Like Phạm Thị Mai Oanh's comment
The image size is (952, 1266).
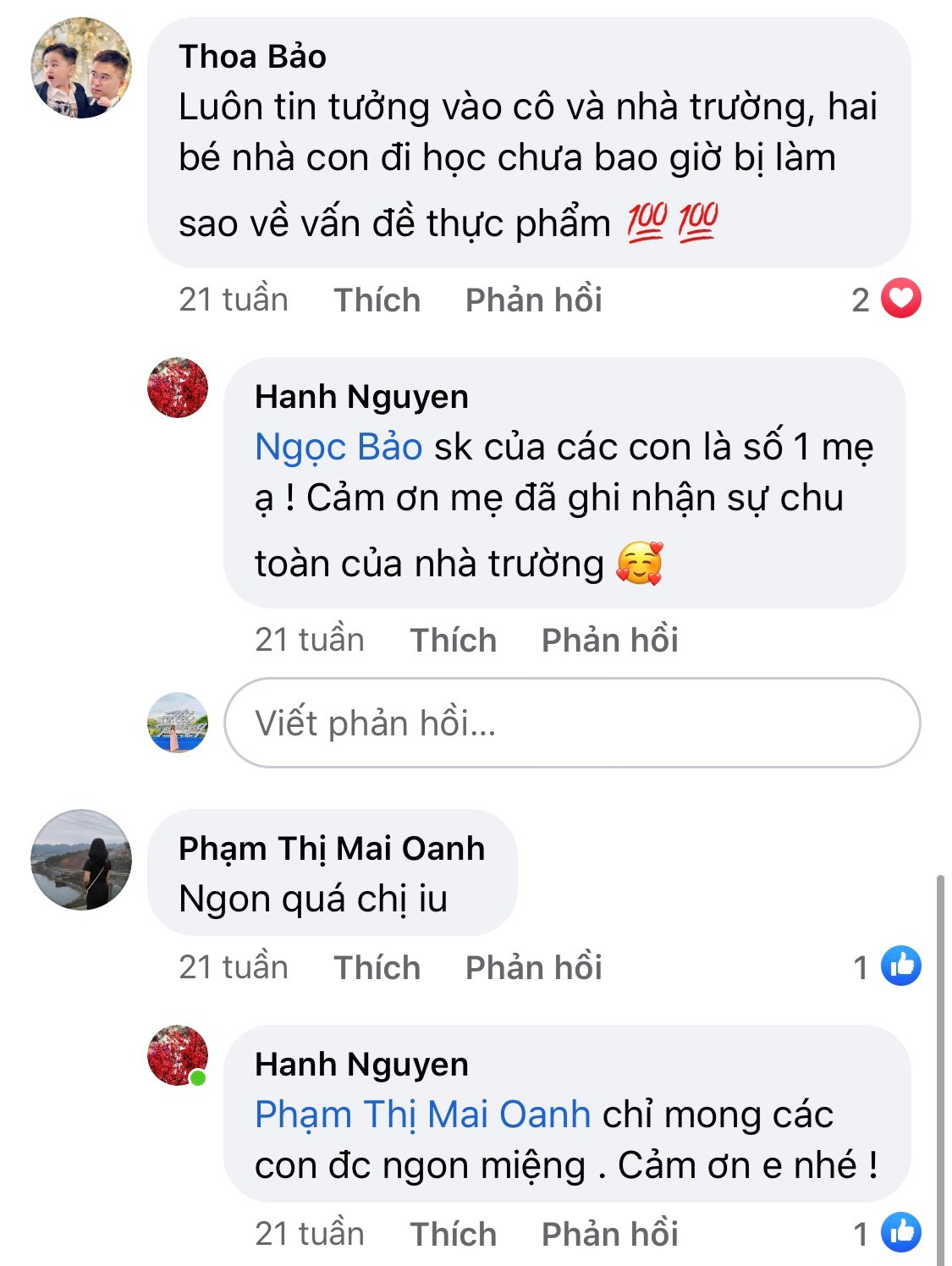tap(377, 967)
